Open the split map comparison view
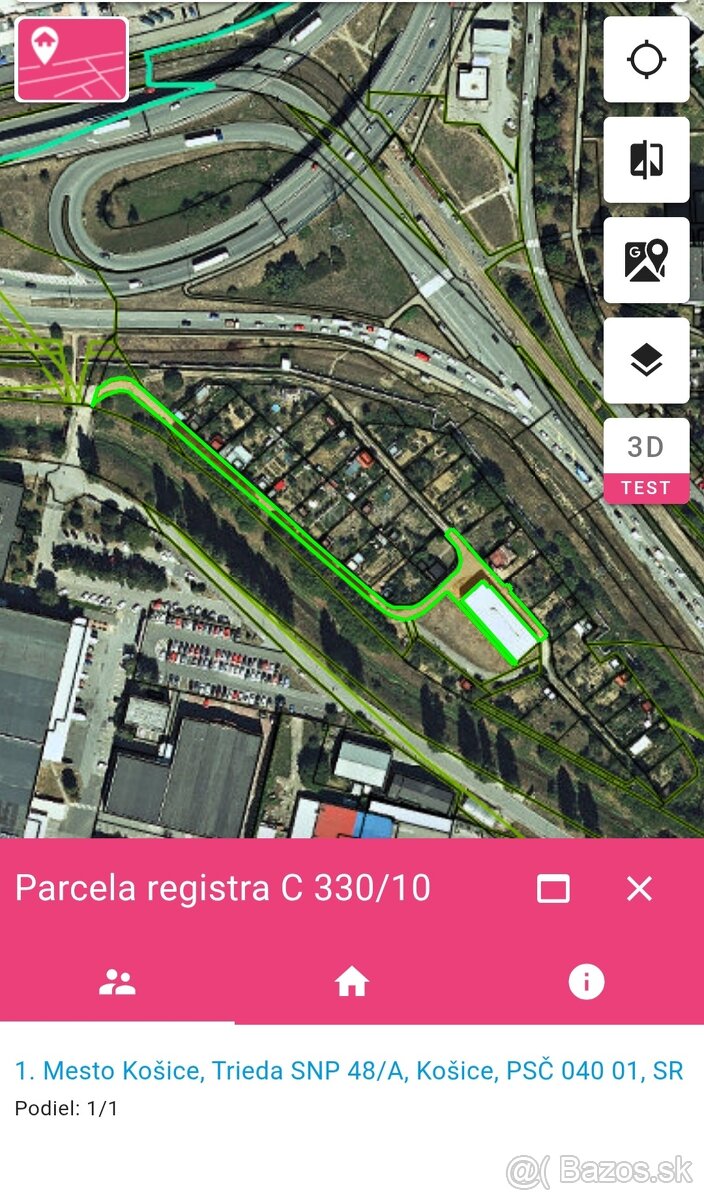The image size is (704, 1200). [646, 160]
